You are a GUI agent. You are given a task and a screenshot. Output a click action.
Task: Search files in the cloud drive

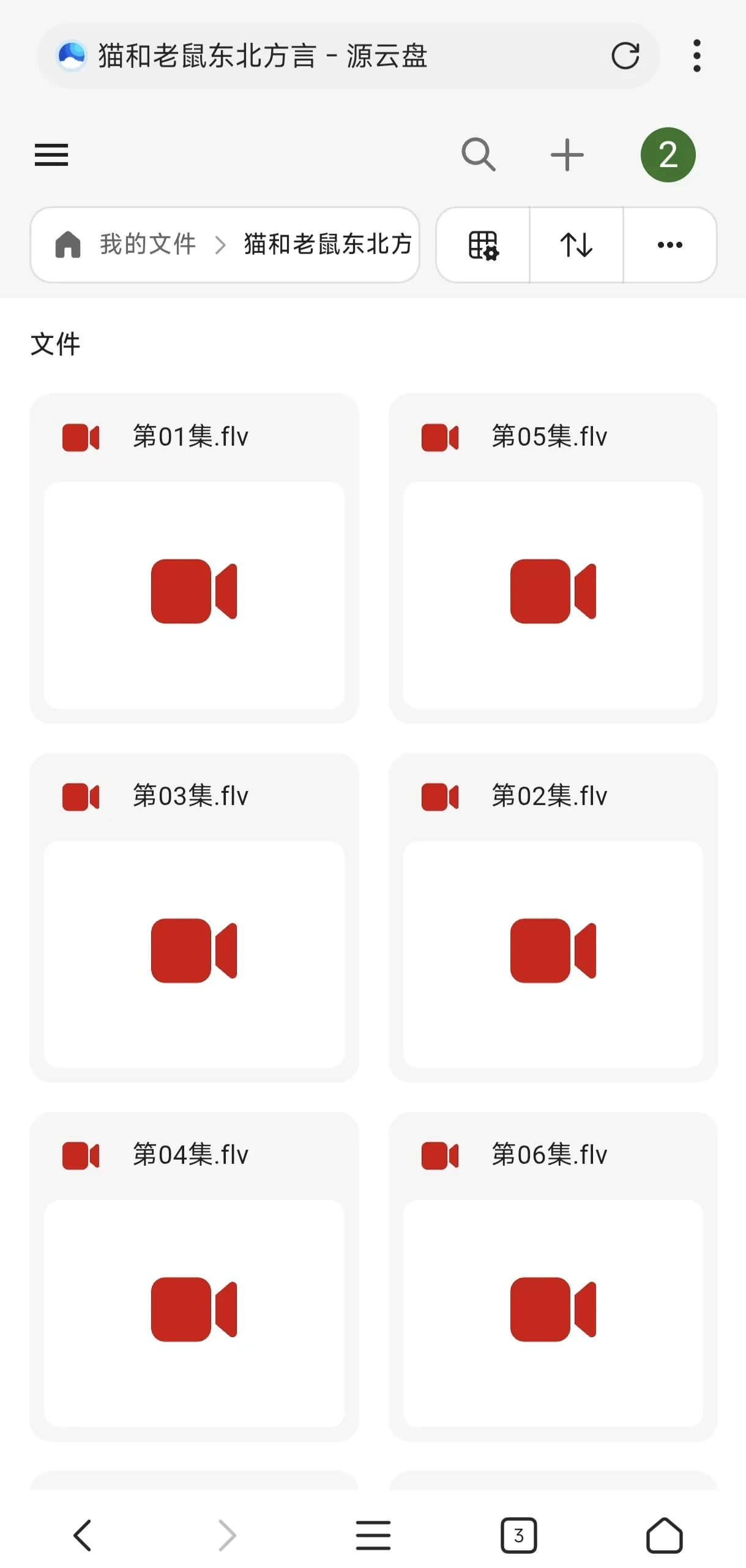click(x=479, y=154)
